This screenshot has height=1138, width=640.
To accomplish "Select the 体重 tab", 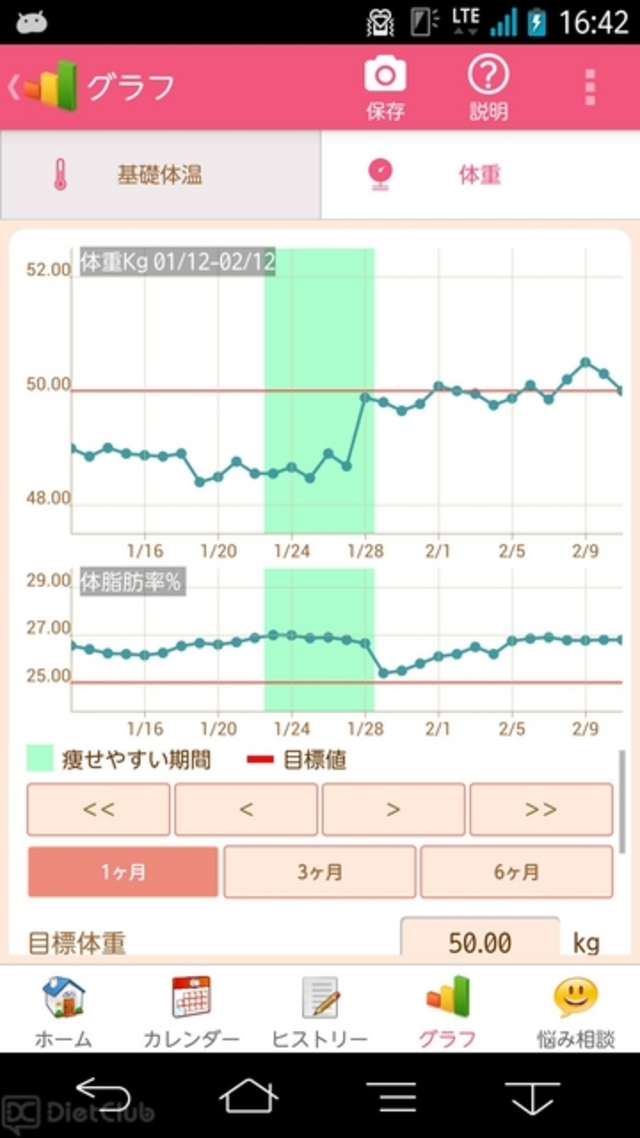I will (480, 175).
